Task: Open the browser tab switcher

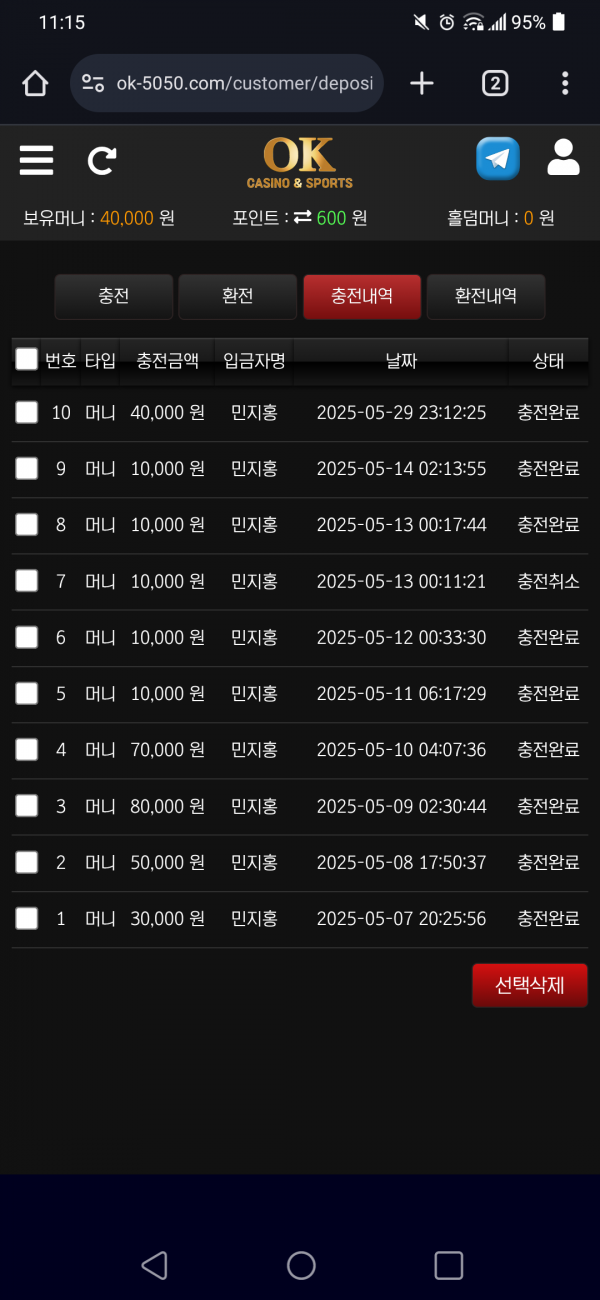Action: (x=495, y=83)
